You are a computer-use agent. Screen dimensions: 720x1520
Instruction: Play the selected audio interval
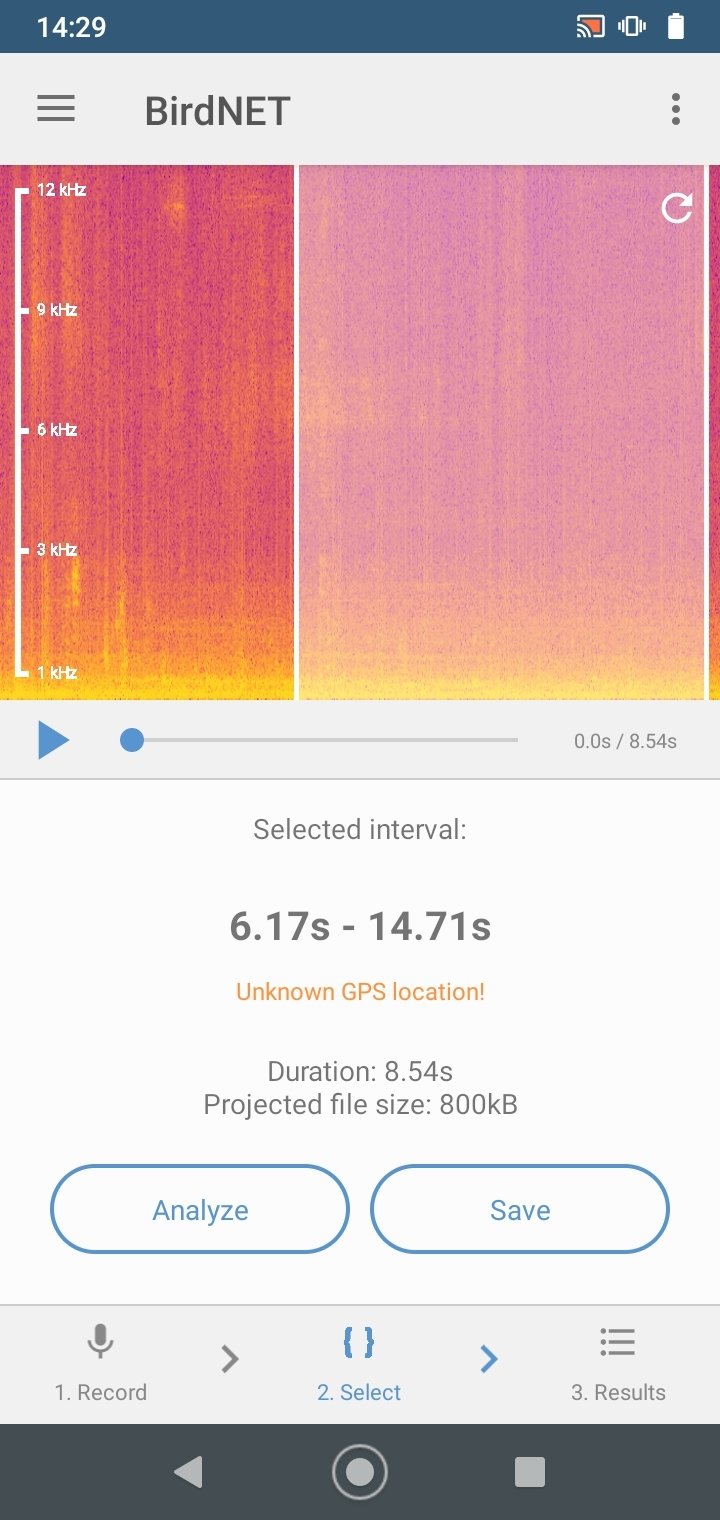coord(53,741)
